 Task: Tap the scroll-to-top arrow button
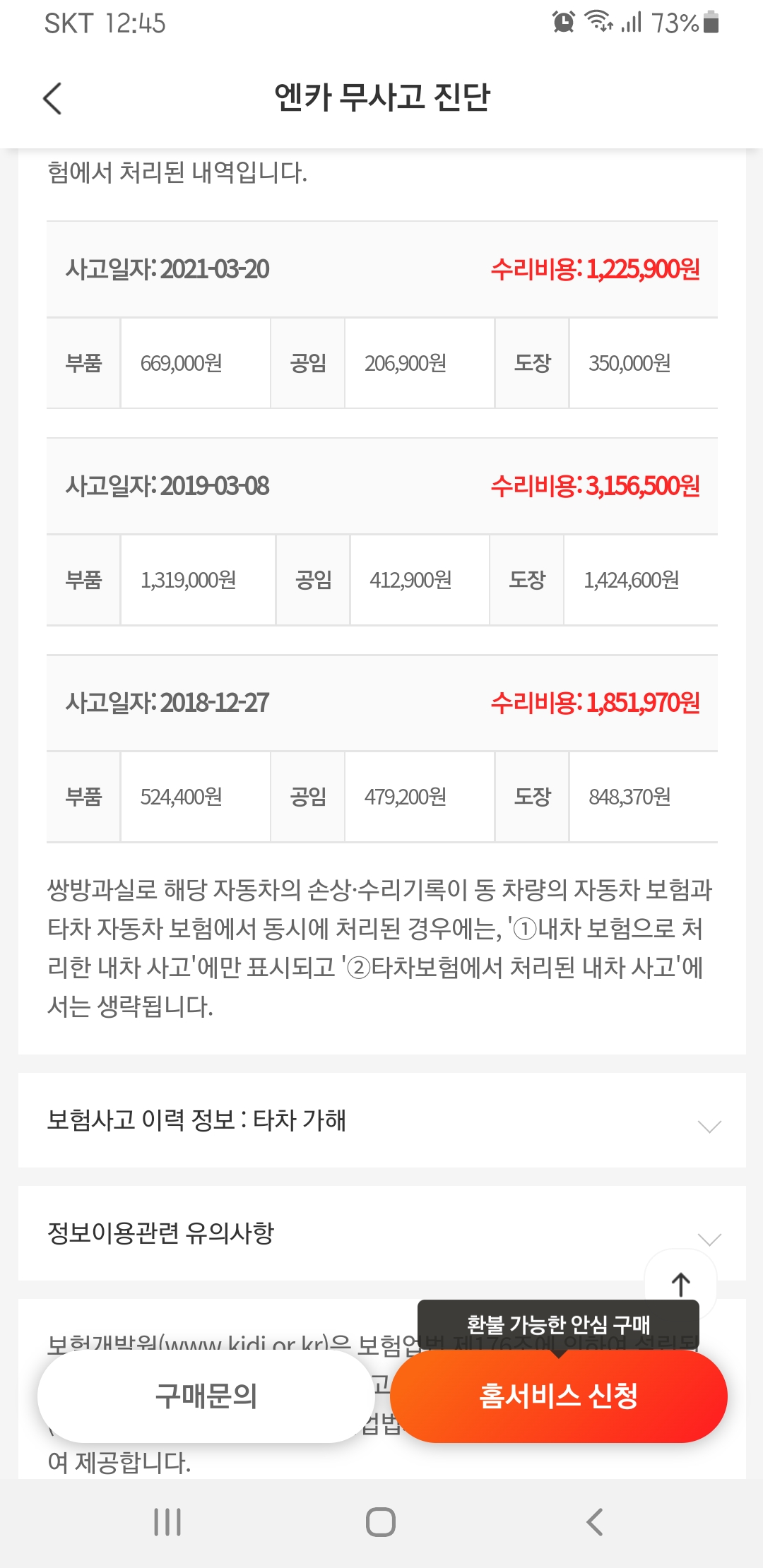point(681,1284)
